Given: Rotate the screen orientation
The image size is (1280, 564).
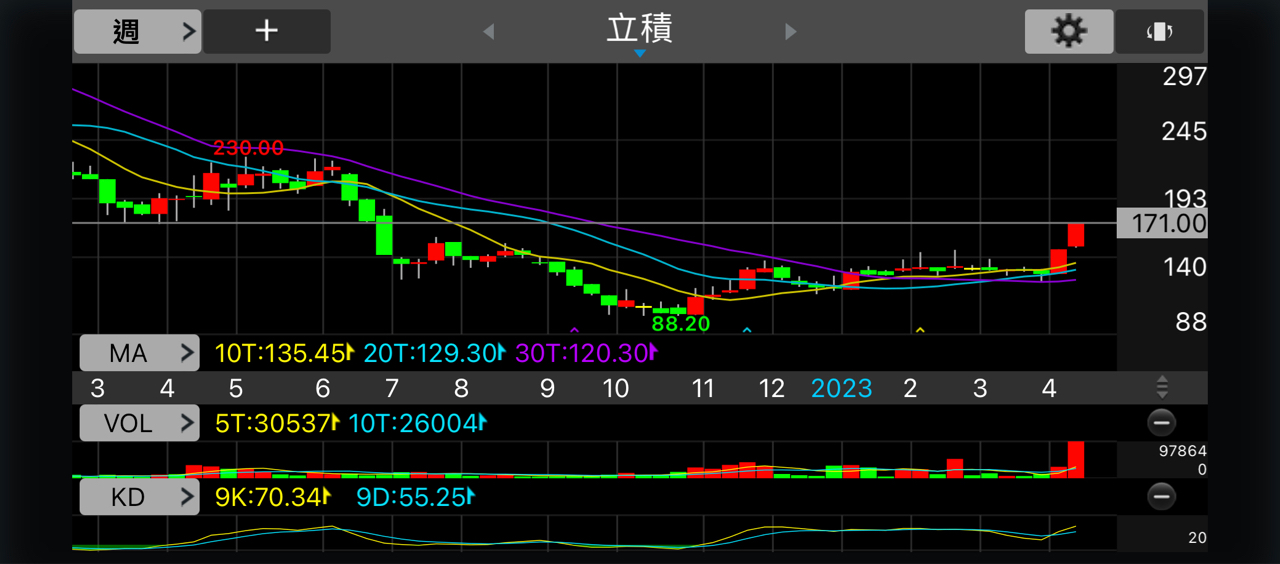Looking at the screenshot, I should pyautogui.click(x=1159, y=32).
